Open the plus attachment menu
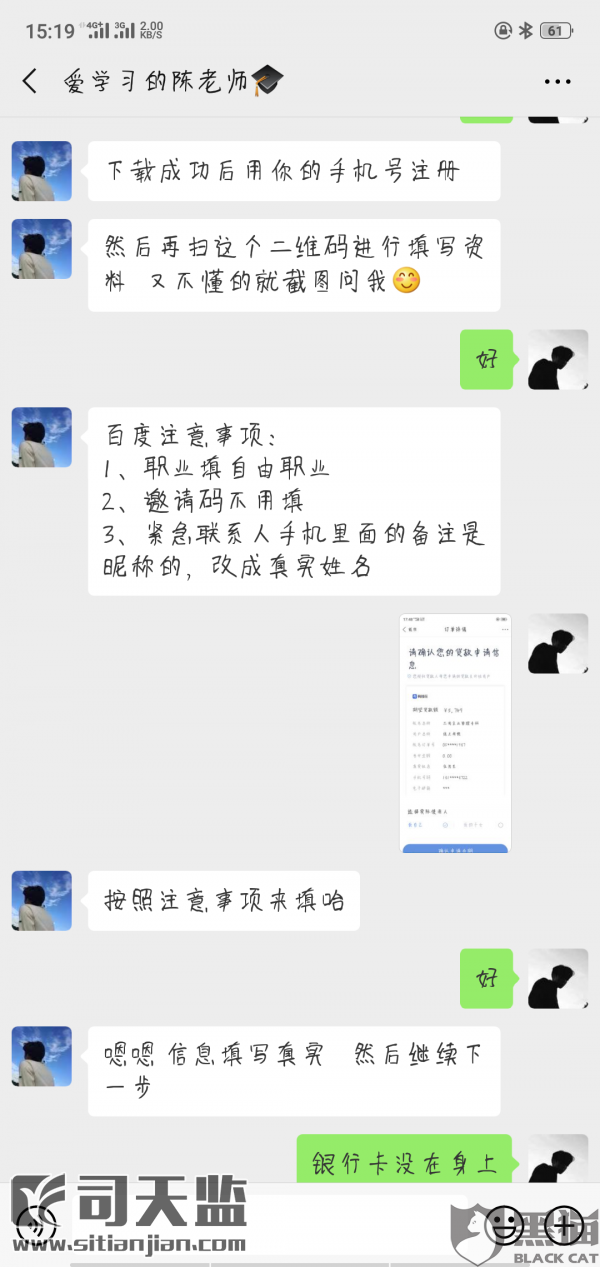The height and width of the screenshot is (1267, 600). (564, 1224)
